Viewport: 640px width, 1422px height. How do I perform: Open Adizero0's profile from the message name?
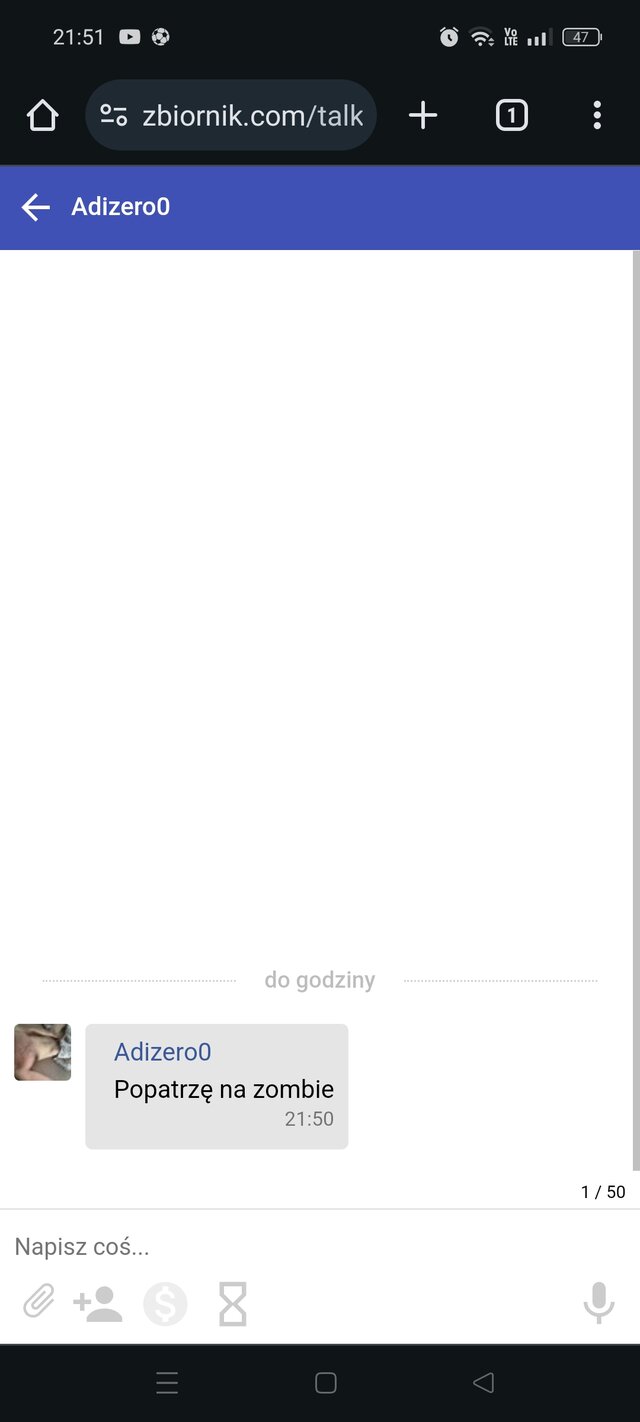[163, 1052]
